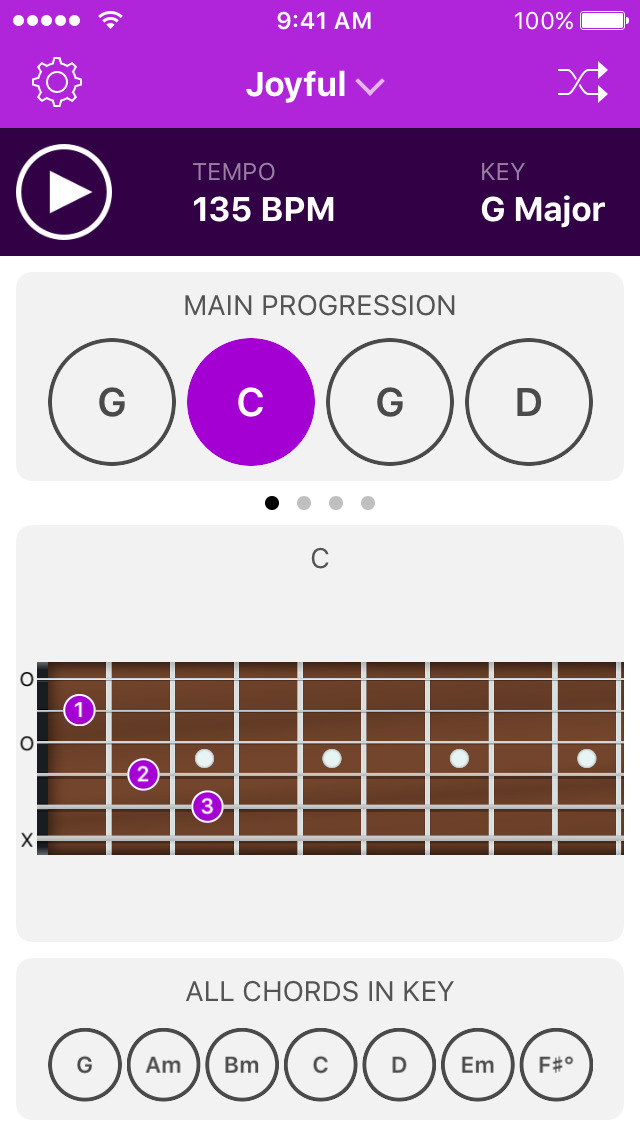Tap the G chord in all chords
Screen dimensions: 640x1136
[85, 1065]
